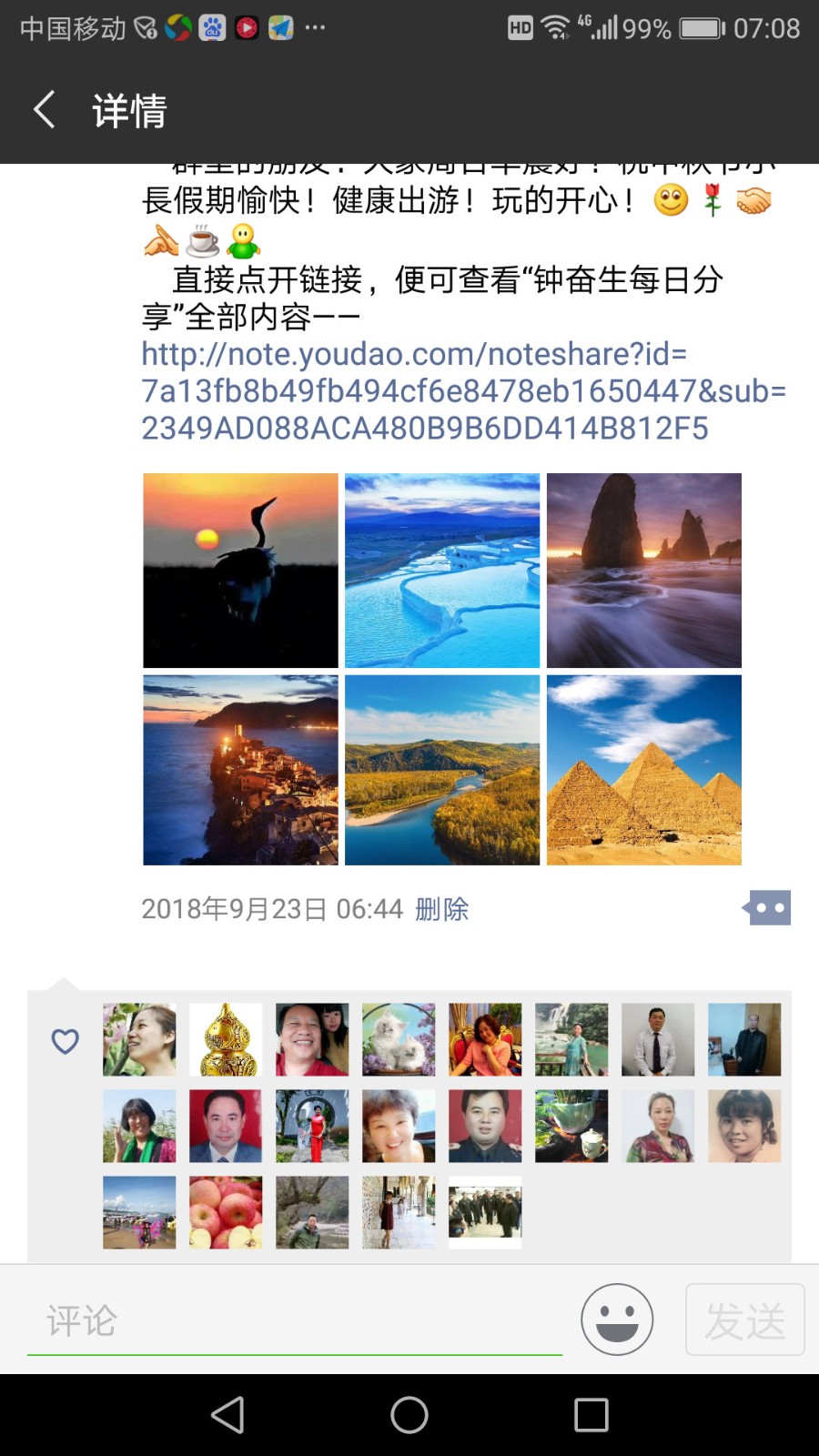This screenshot has width=819, height=1456.
Task: View the autumn river valley photo
Action: tap(442, 770)
